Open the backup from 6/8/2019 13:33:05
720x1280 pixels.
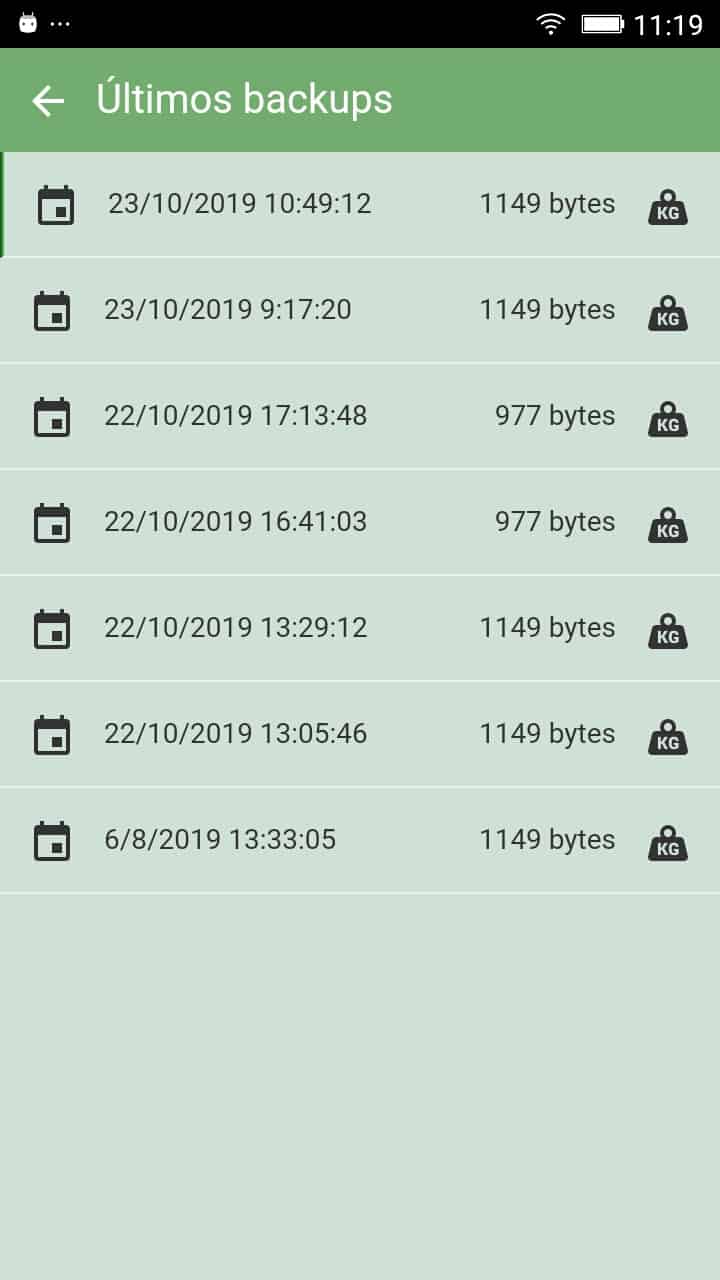pos(360,840)
